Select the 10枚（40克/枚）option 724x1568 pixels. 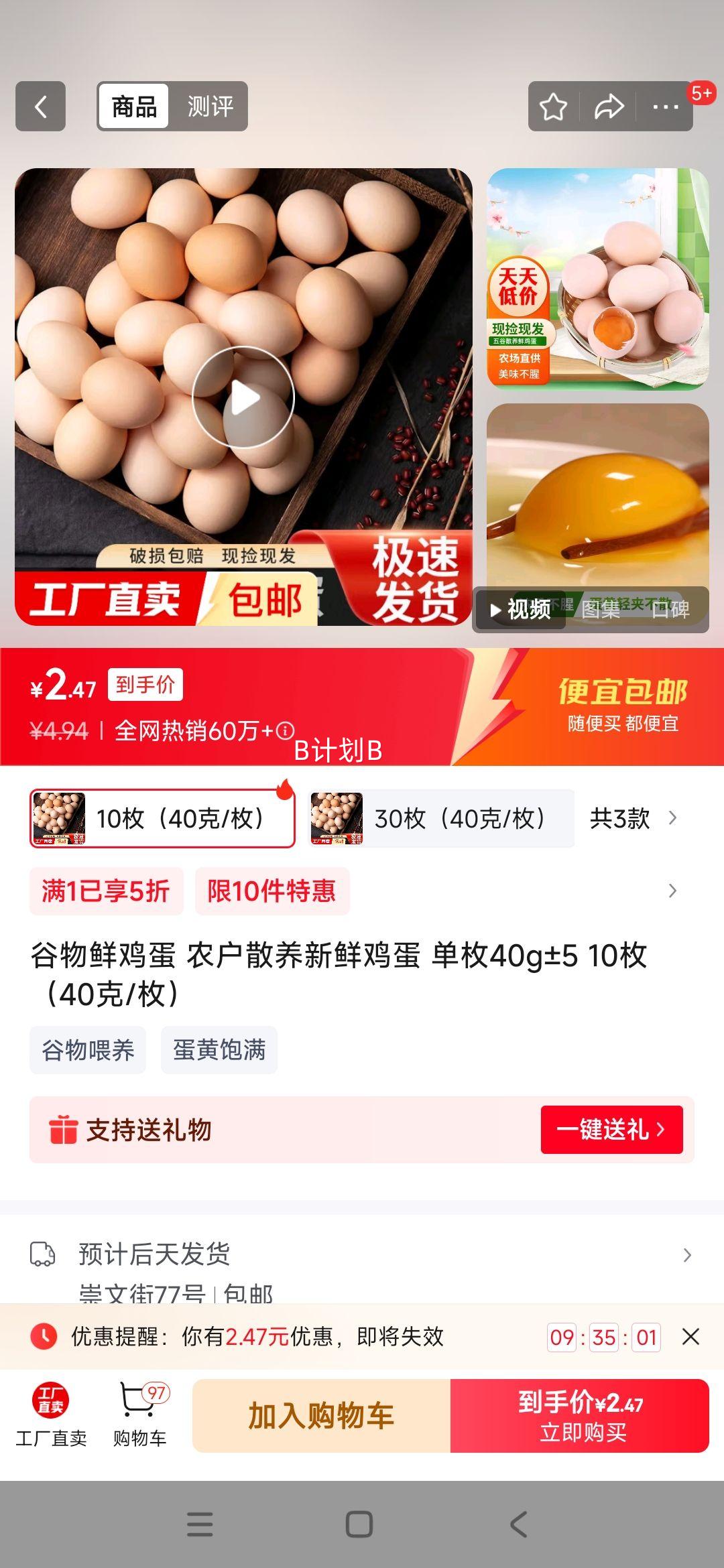162,818
